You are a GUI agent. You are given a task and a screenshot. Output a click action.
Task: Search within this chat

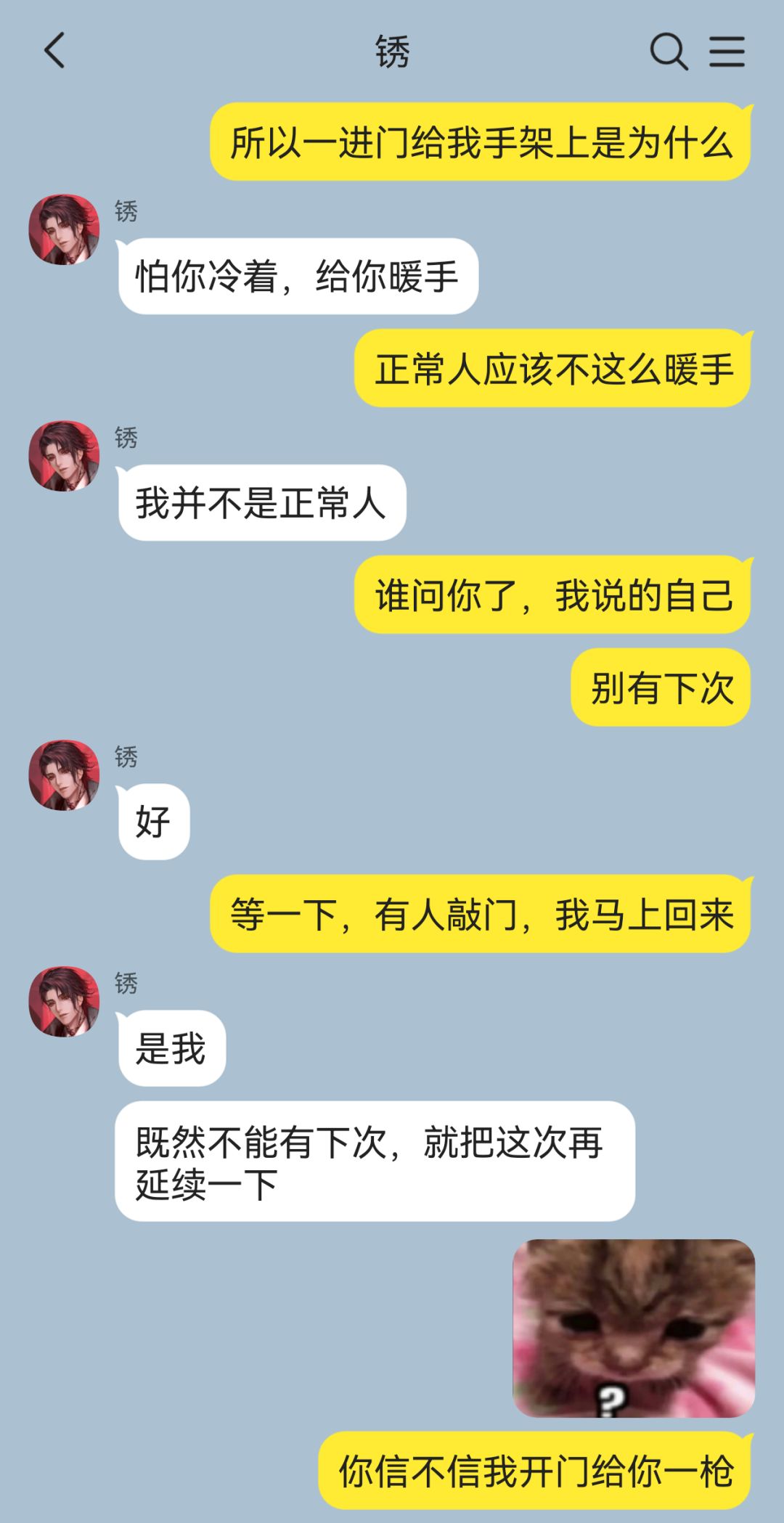[668, 52]
